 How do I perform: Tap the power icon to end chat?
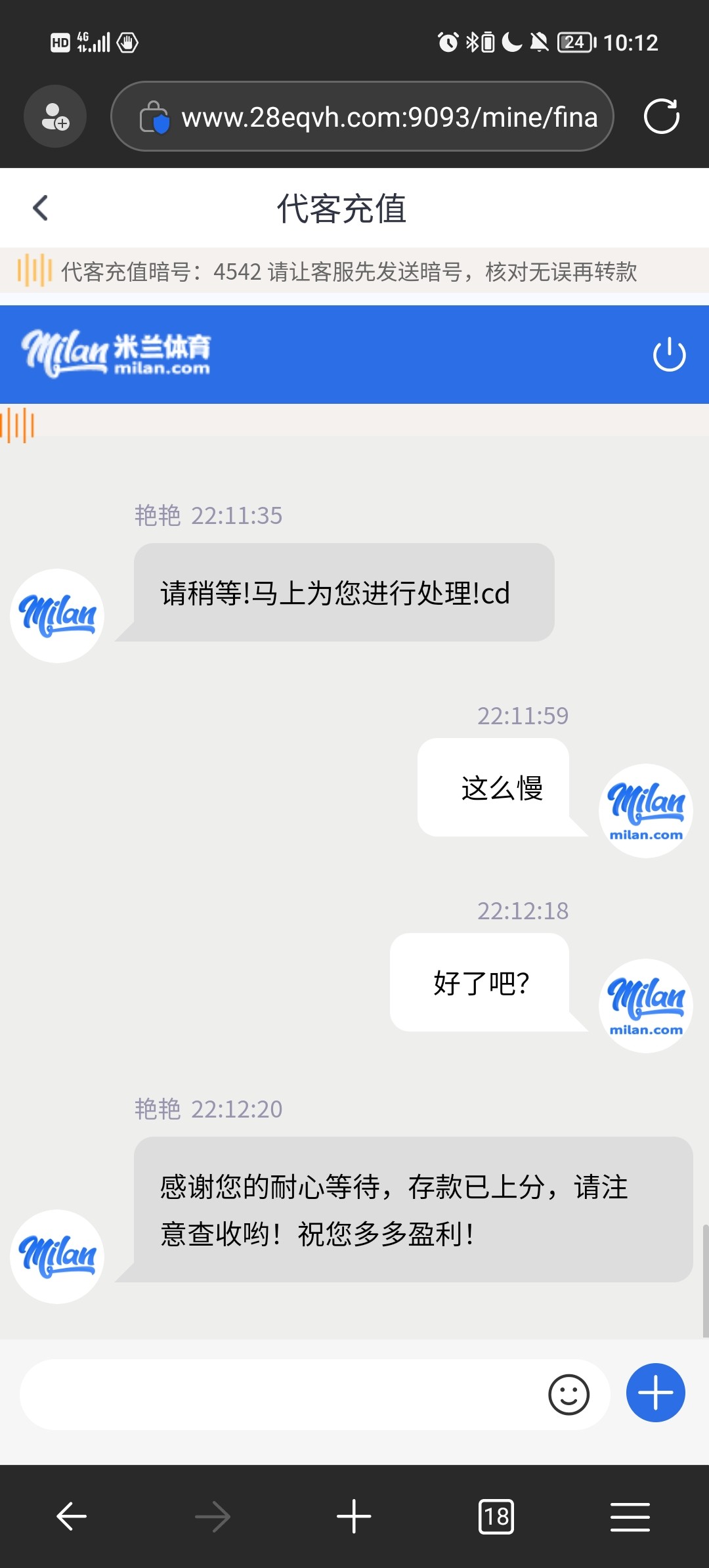point(669,355)
